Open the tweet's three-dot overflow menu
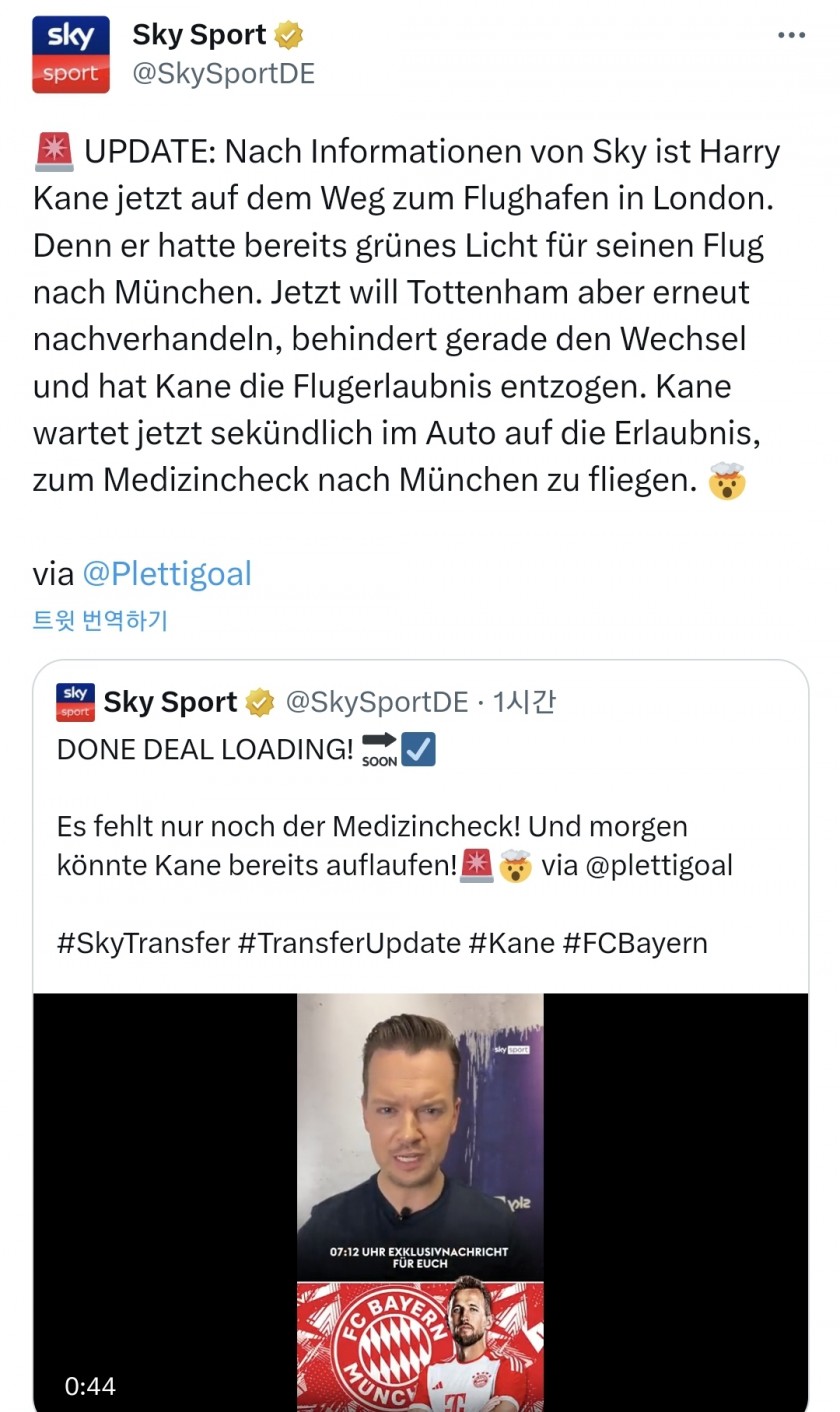The image size is (840, 1412). click(791, 36)
